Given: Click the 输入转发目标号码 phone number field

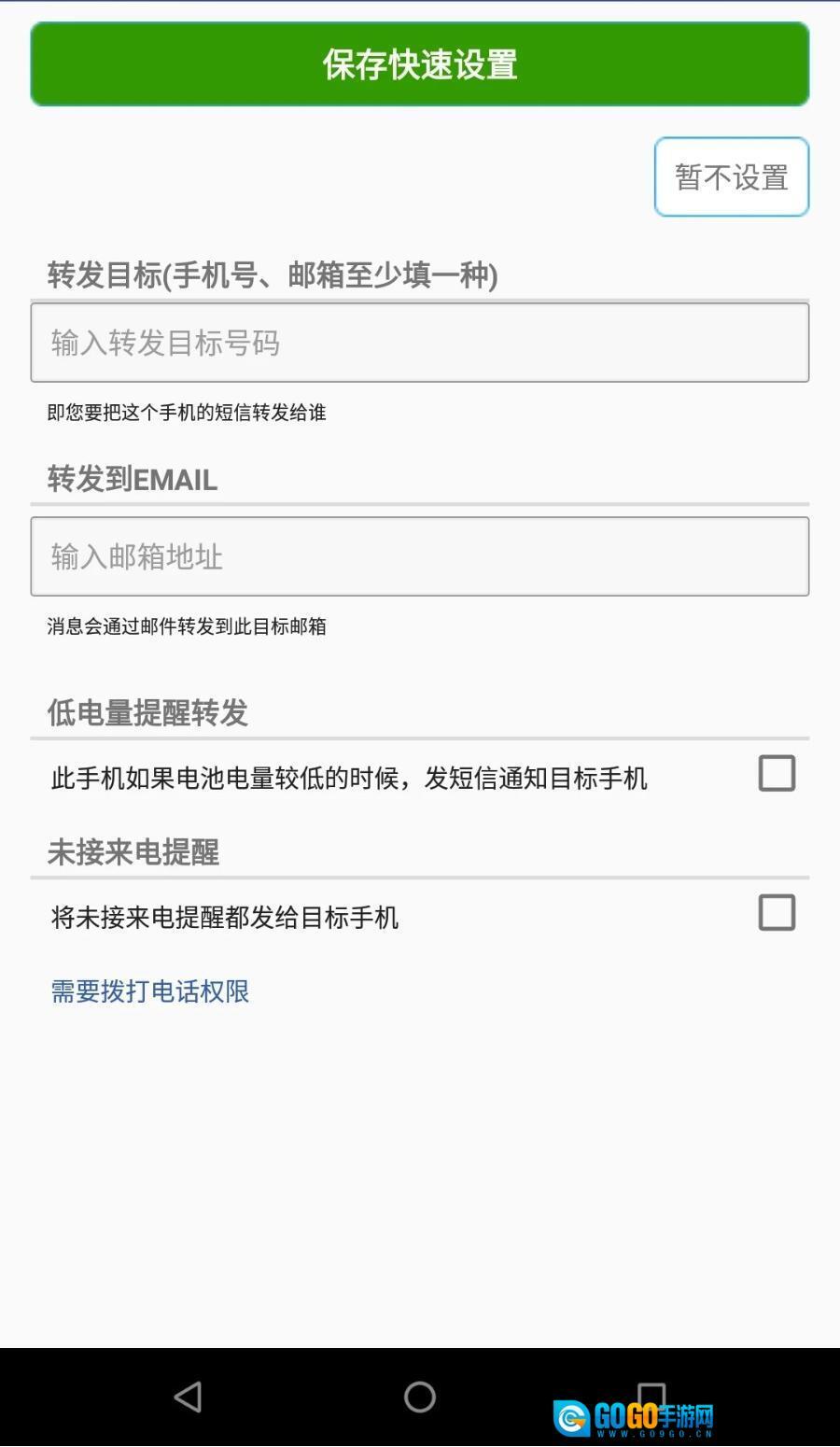Looking at the screenshot, I should click(420, 343).
